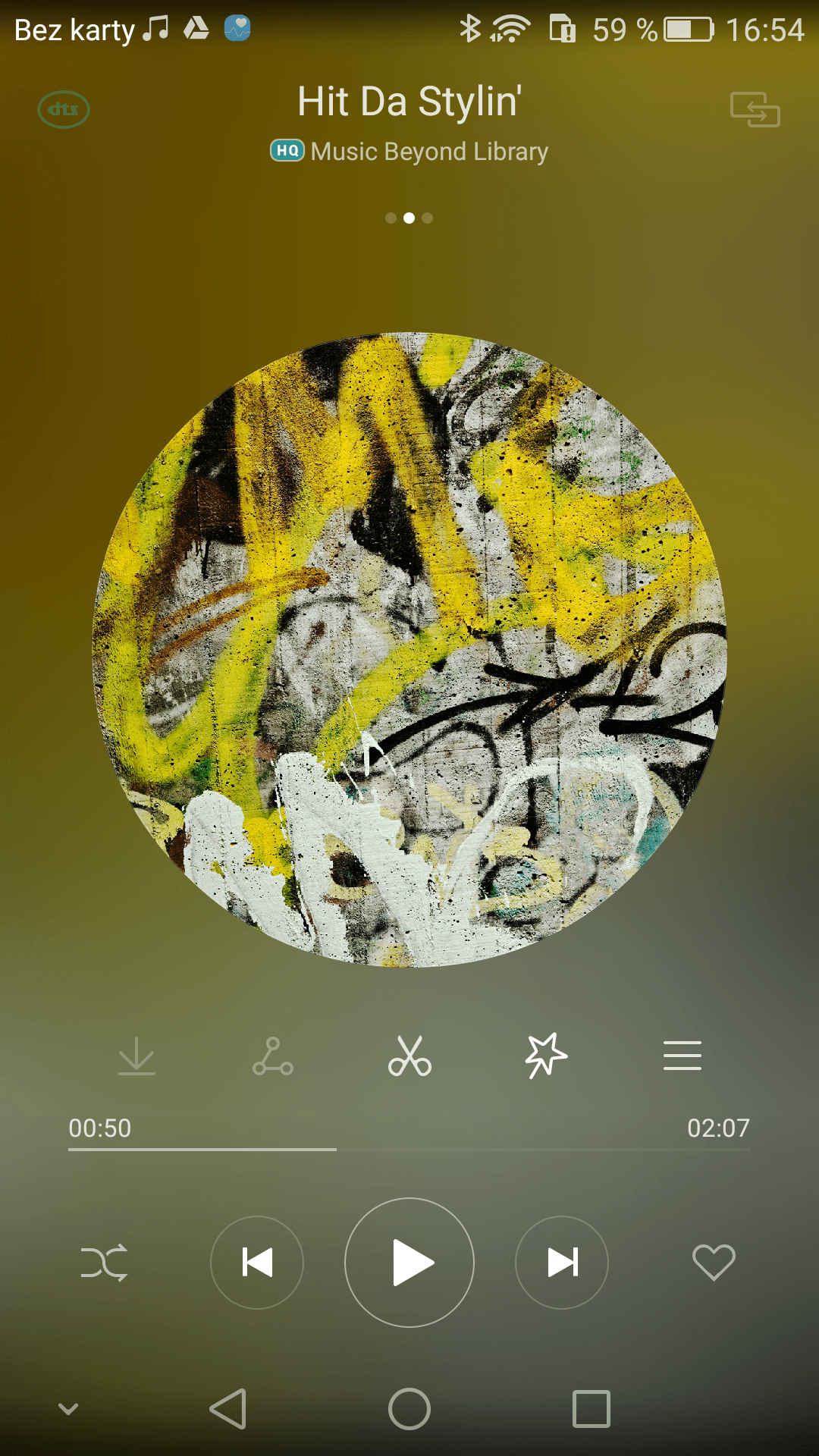Toggle shuffle playback mode
This screenshot has height=1456, width=819.
coord(105,1263)
